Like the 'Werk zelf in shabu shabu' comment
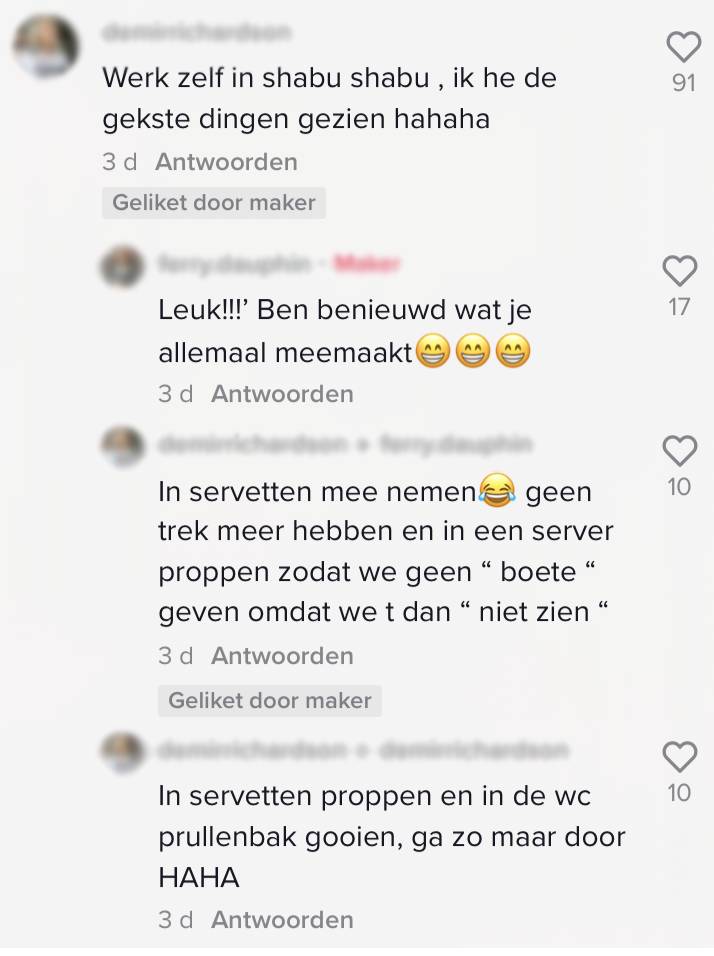This screenshot has width=714, height=956. point(682,46)
